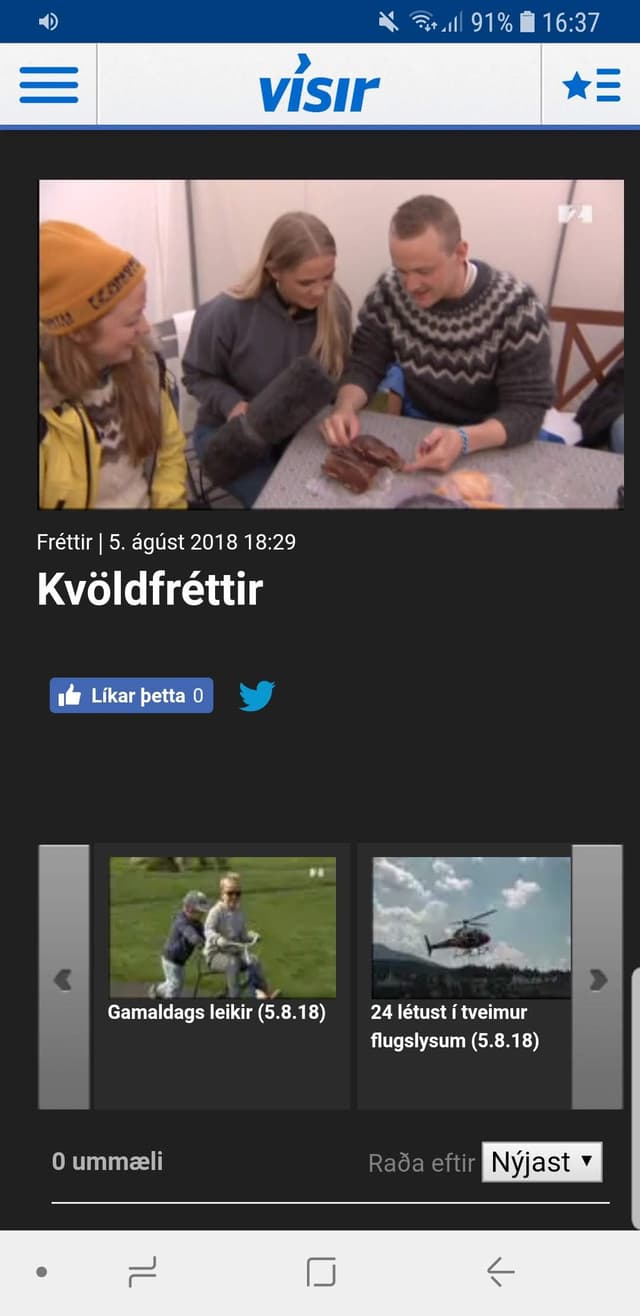Expand the Nýjast sort dropdown
The width and height of the screenshot is (640, 1316).
[x=543, y=1162]
